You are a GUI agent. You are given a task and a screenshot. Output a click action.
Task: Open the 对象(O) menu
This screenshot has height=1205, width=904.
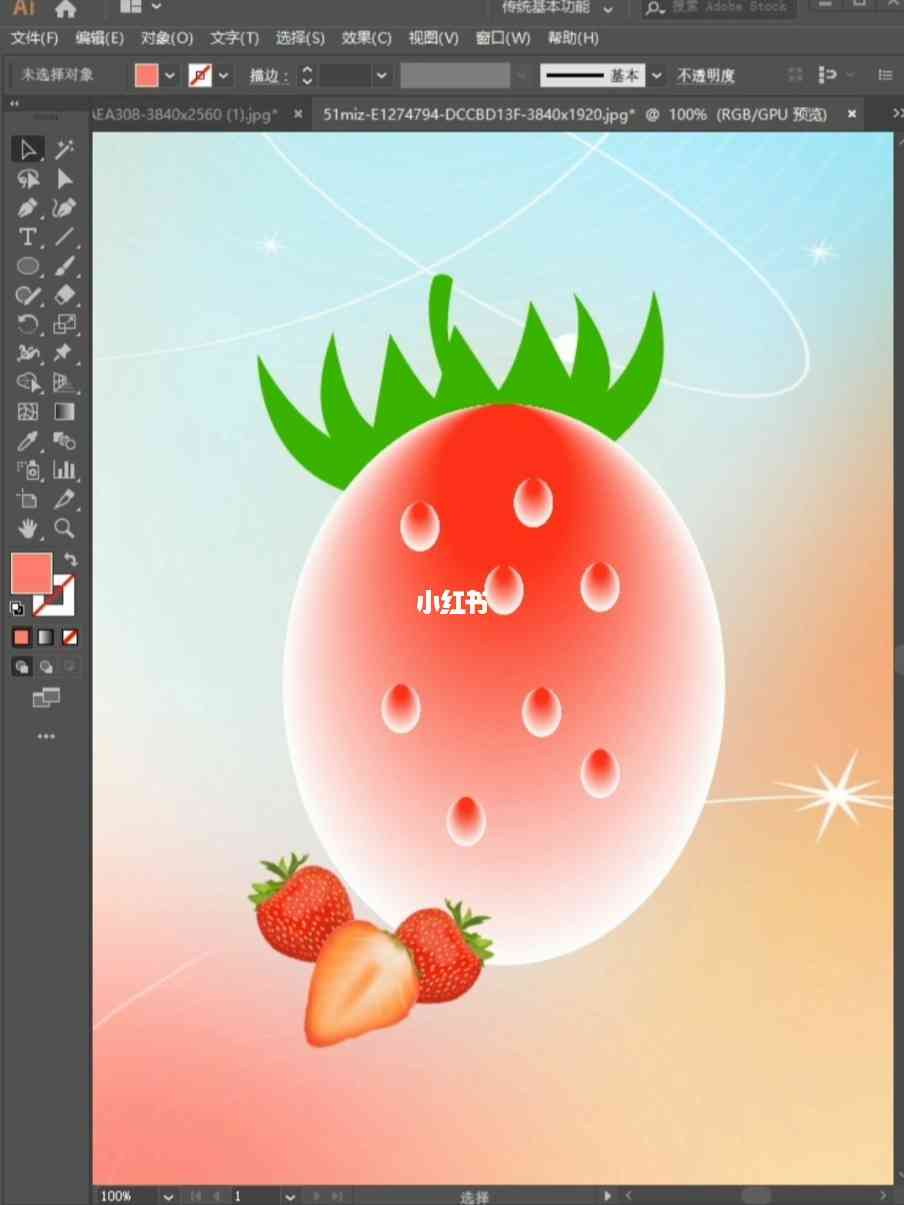[166, 38]
